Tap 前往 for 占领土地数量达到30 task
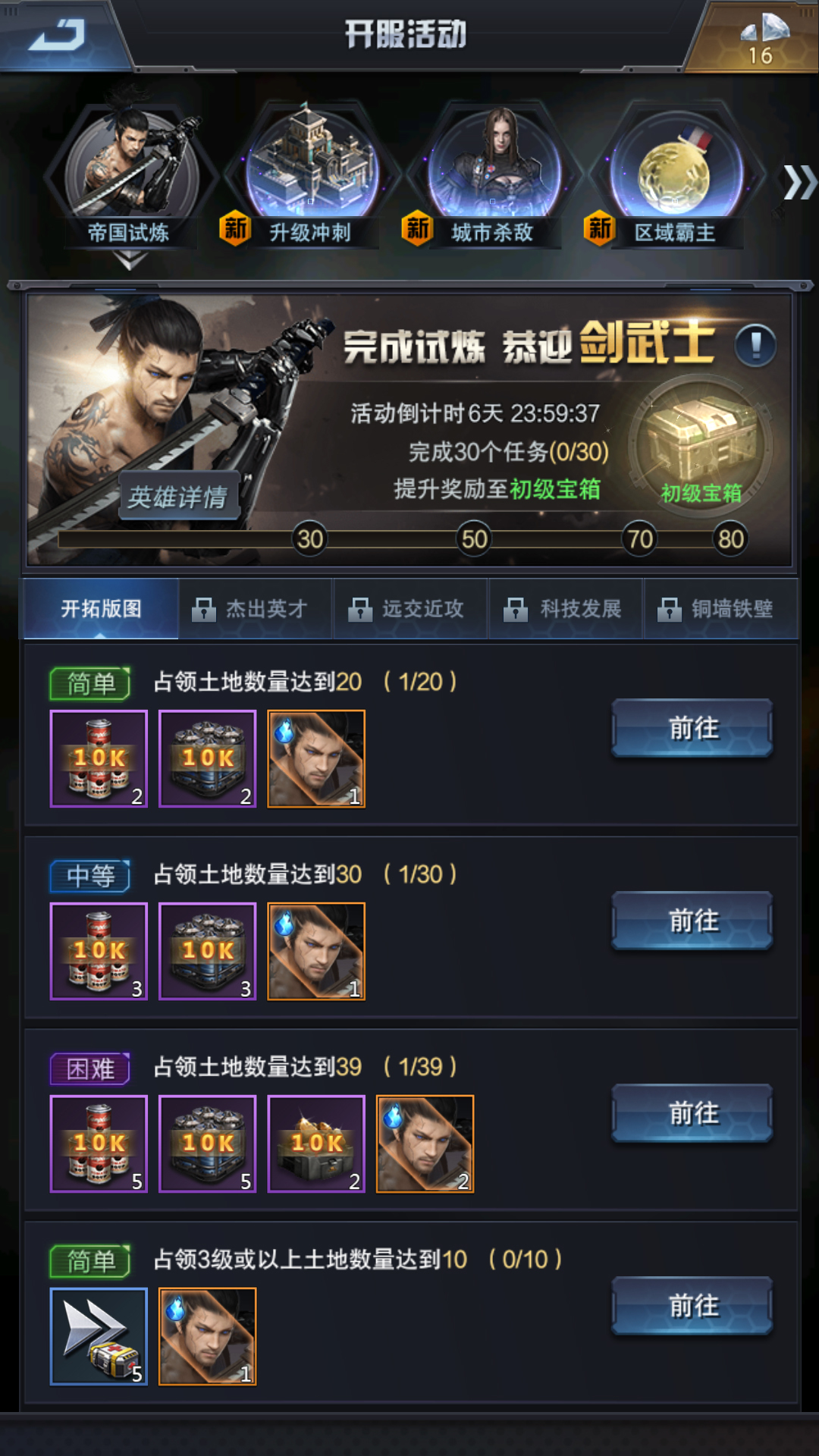 692,921
